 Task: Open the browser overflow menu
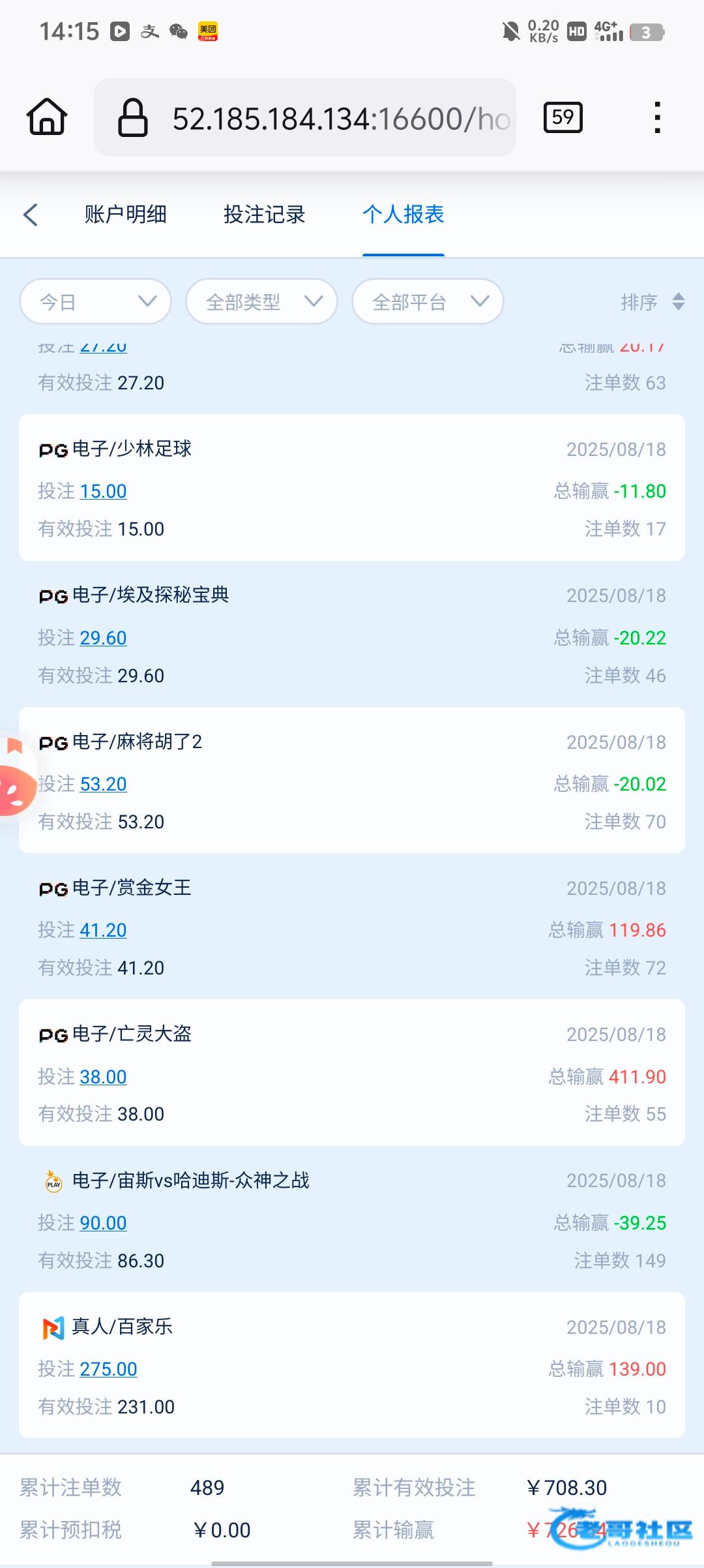pyautogui.click(x=657, y=117)
